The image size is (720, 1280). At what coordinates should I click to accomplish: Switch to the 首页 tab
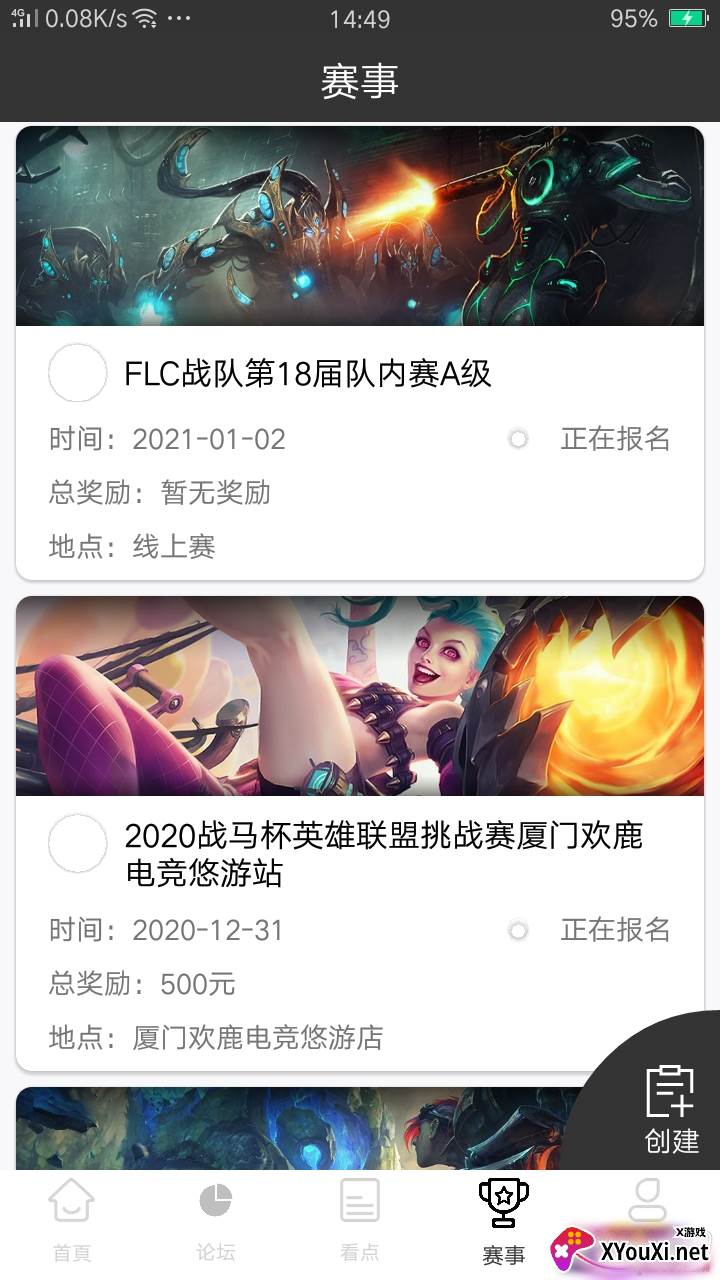click(x=72, y=1220)
